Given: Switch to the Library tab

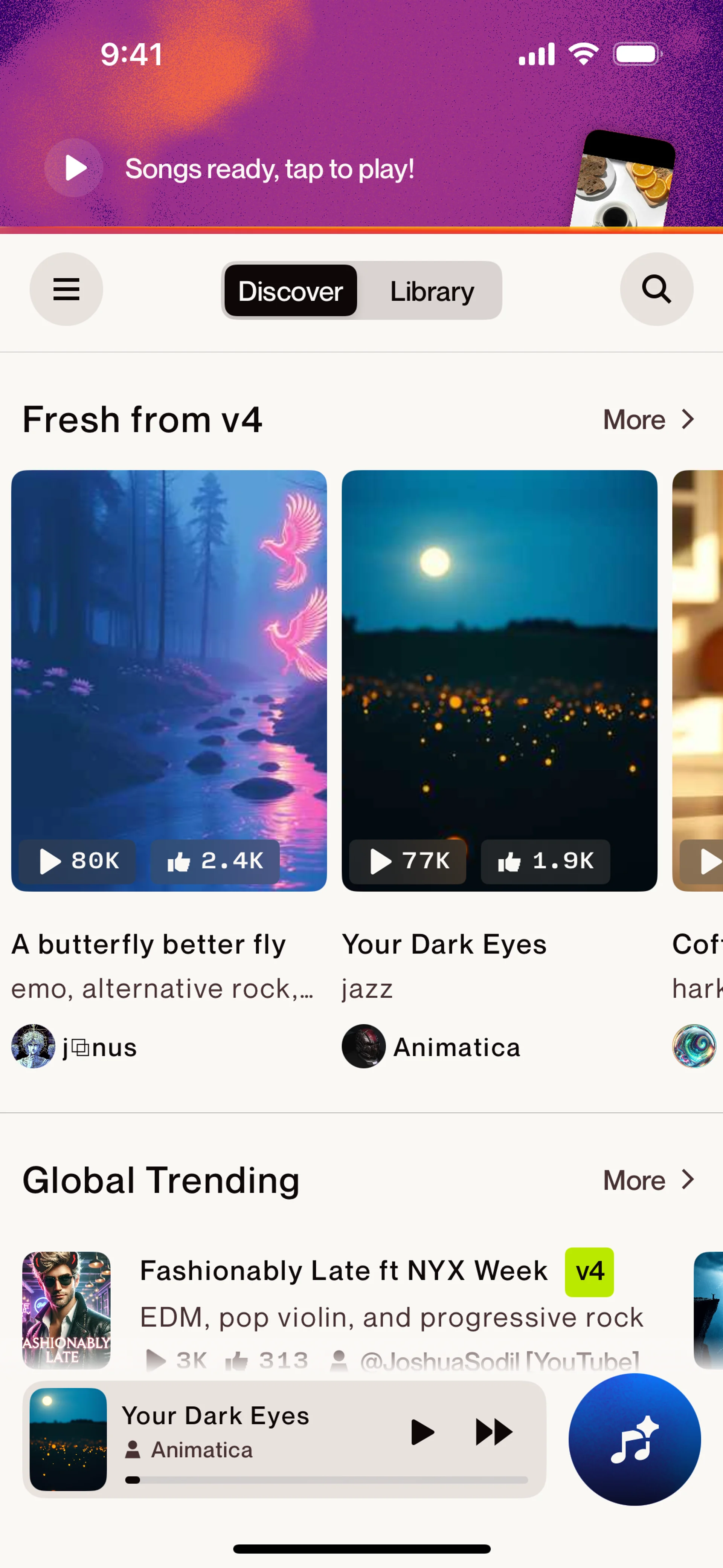Looking at the screenshot, I should click(432, 291).
